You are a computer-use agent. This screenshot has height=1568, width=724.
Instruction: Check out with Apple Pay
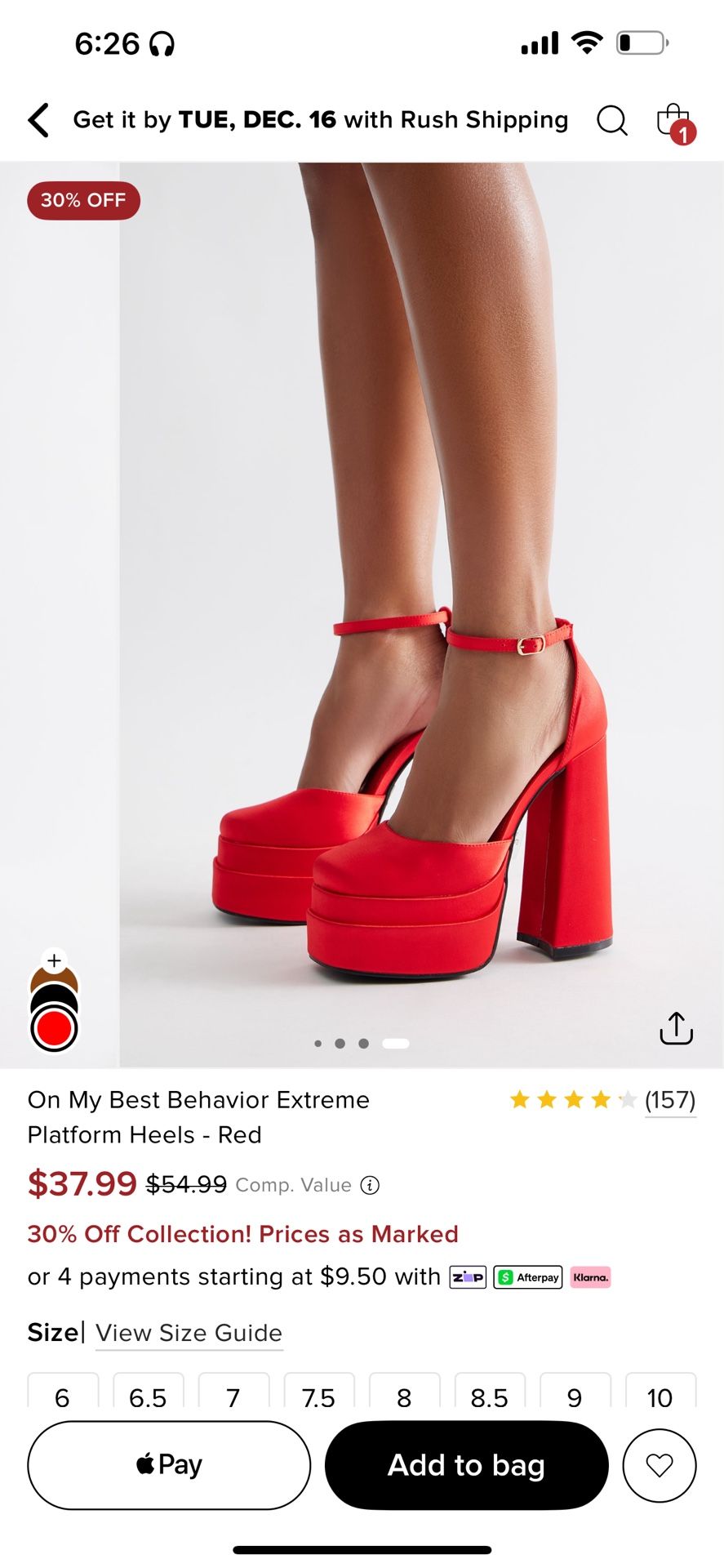tap(169, 1465)
